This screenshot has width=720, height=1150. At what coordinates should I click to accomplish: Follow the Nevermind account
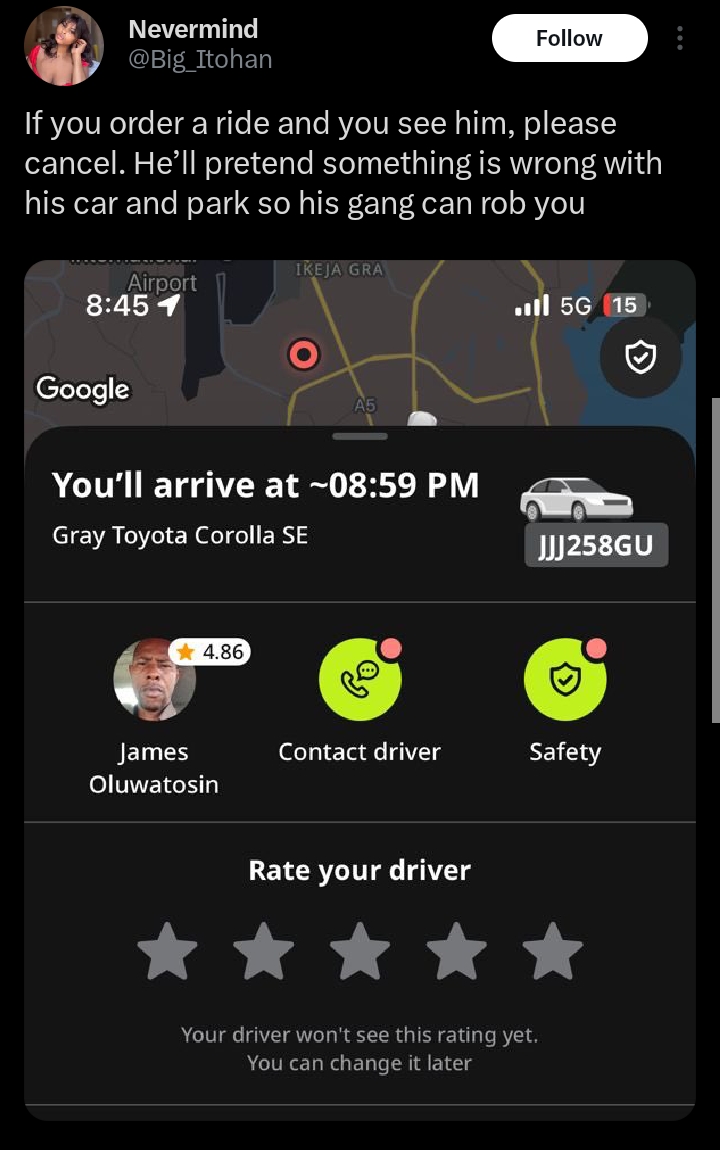[x=569, y=39]
